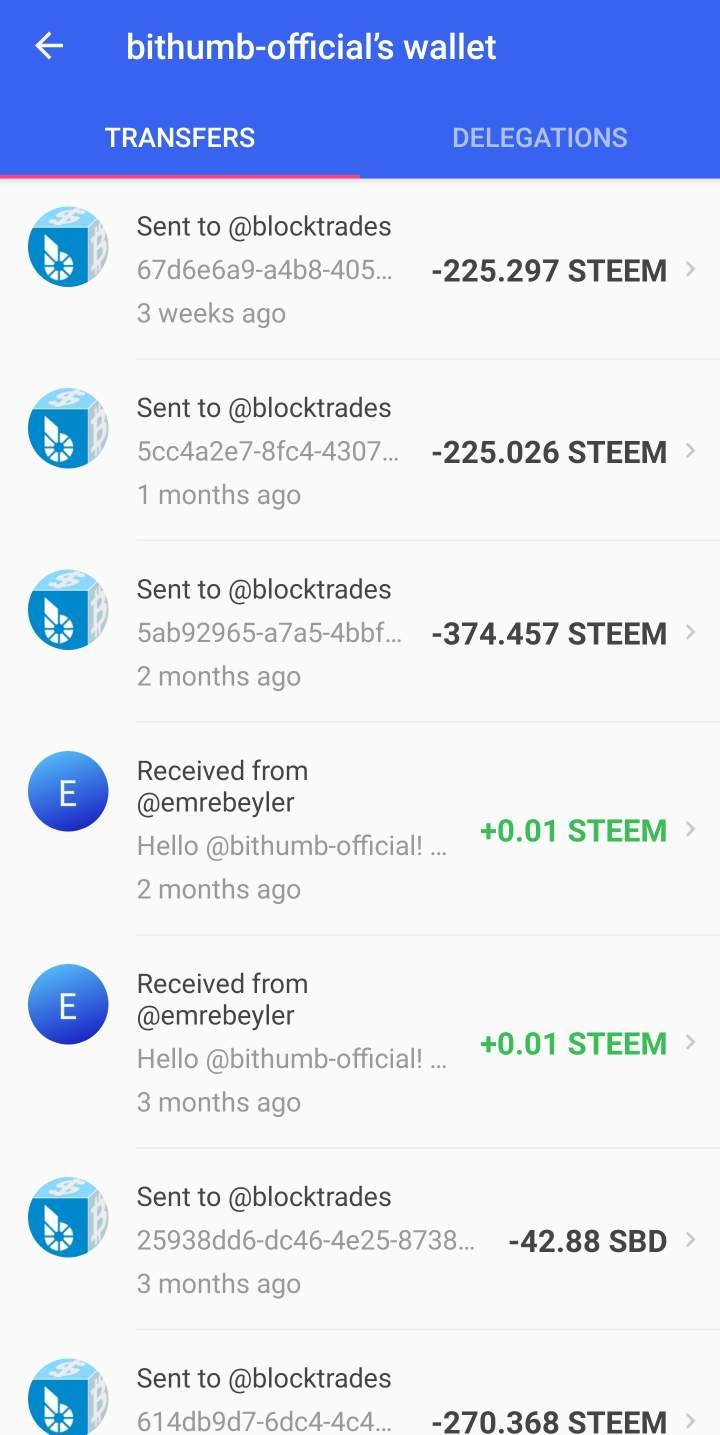This screenshot has height=1435, width=720.
Task: Open the -225.297 STEEM transfer to blocktrades
Action: click(360, 269)
